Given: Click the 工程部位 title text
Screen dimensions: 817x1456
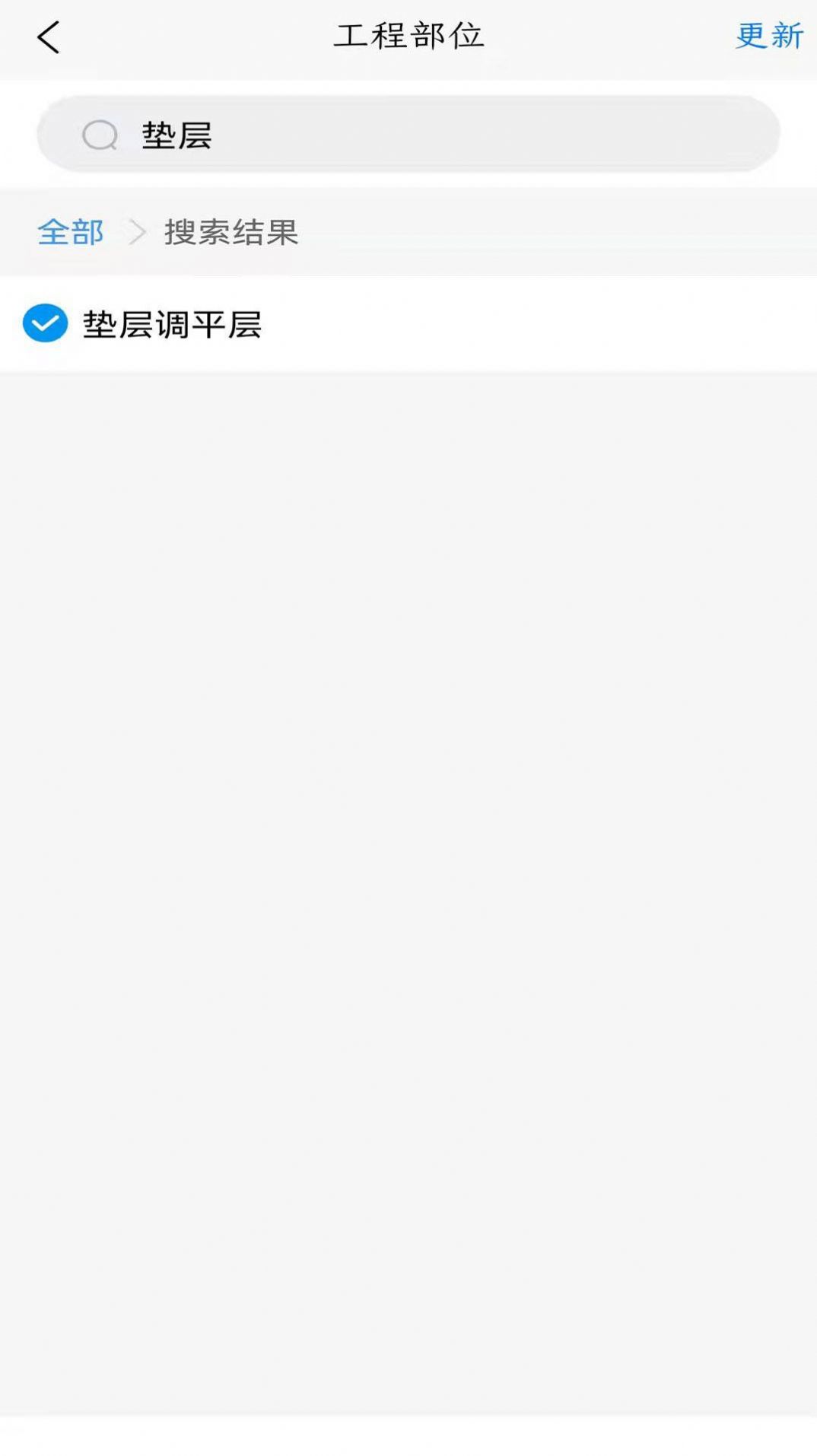Looking at the screenshot, I should tap(408, 35).
